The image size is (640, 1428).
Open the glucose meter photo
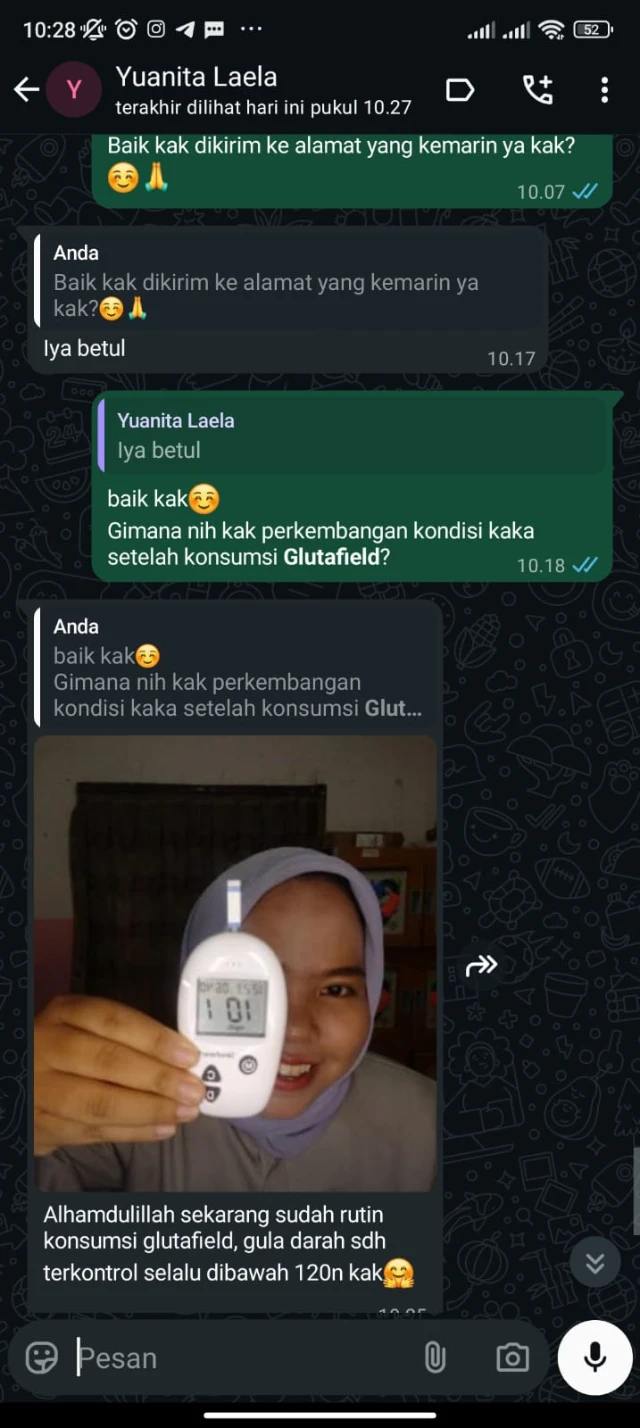(x=235, y=963)
